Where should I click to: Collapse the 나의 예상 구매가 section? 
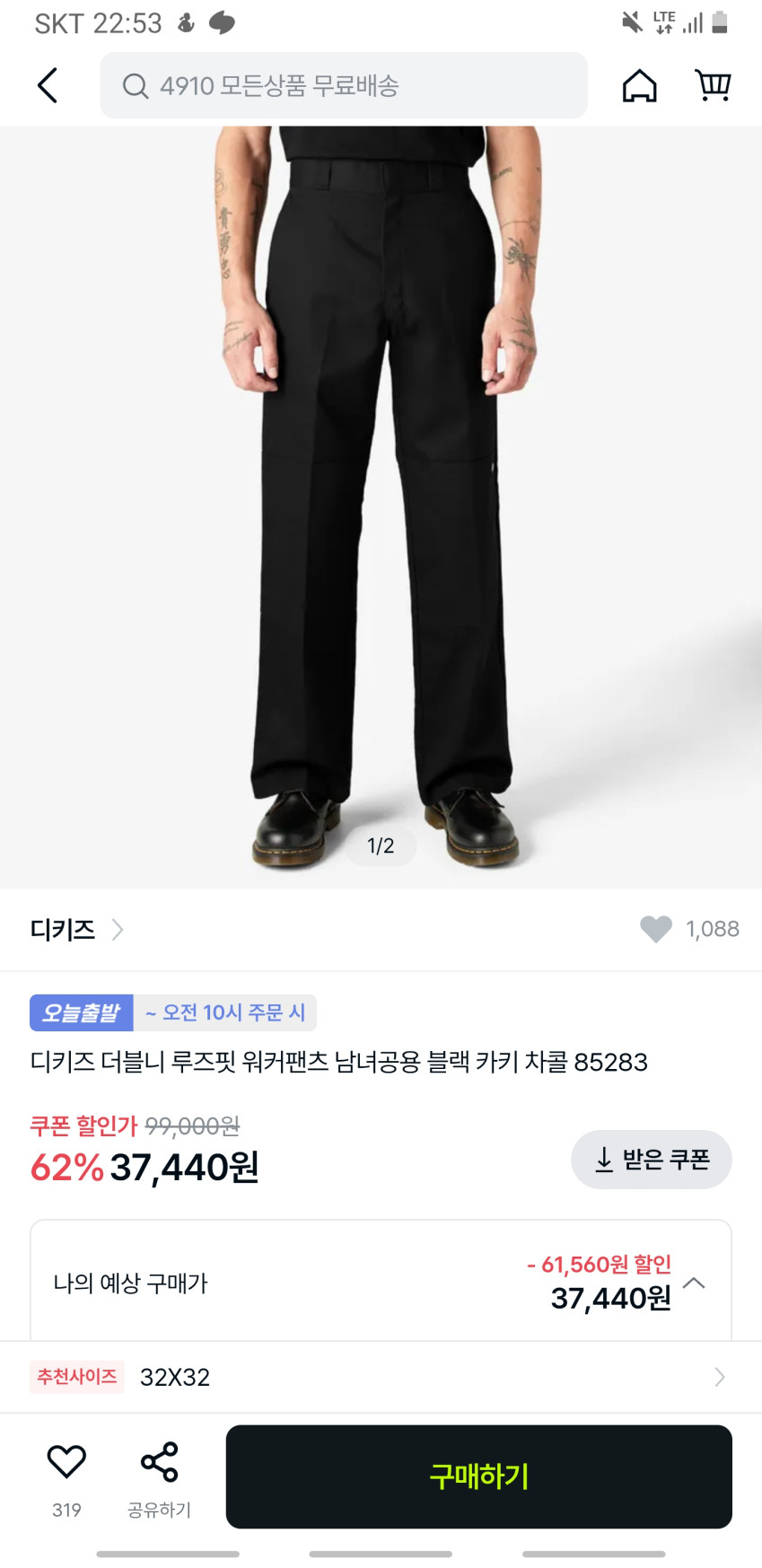(694, 1283)
